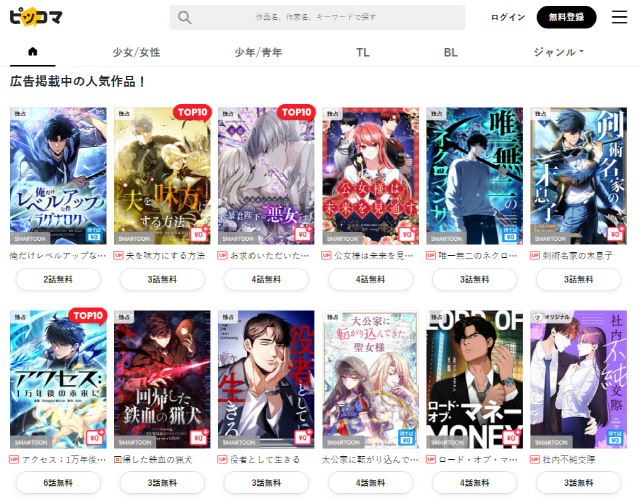640x503 pixels.
Task: Select the BL tab
Action: click(x=450, y=51)
